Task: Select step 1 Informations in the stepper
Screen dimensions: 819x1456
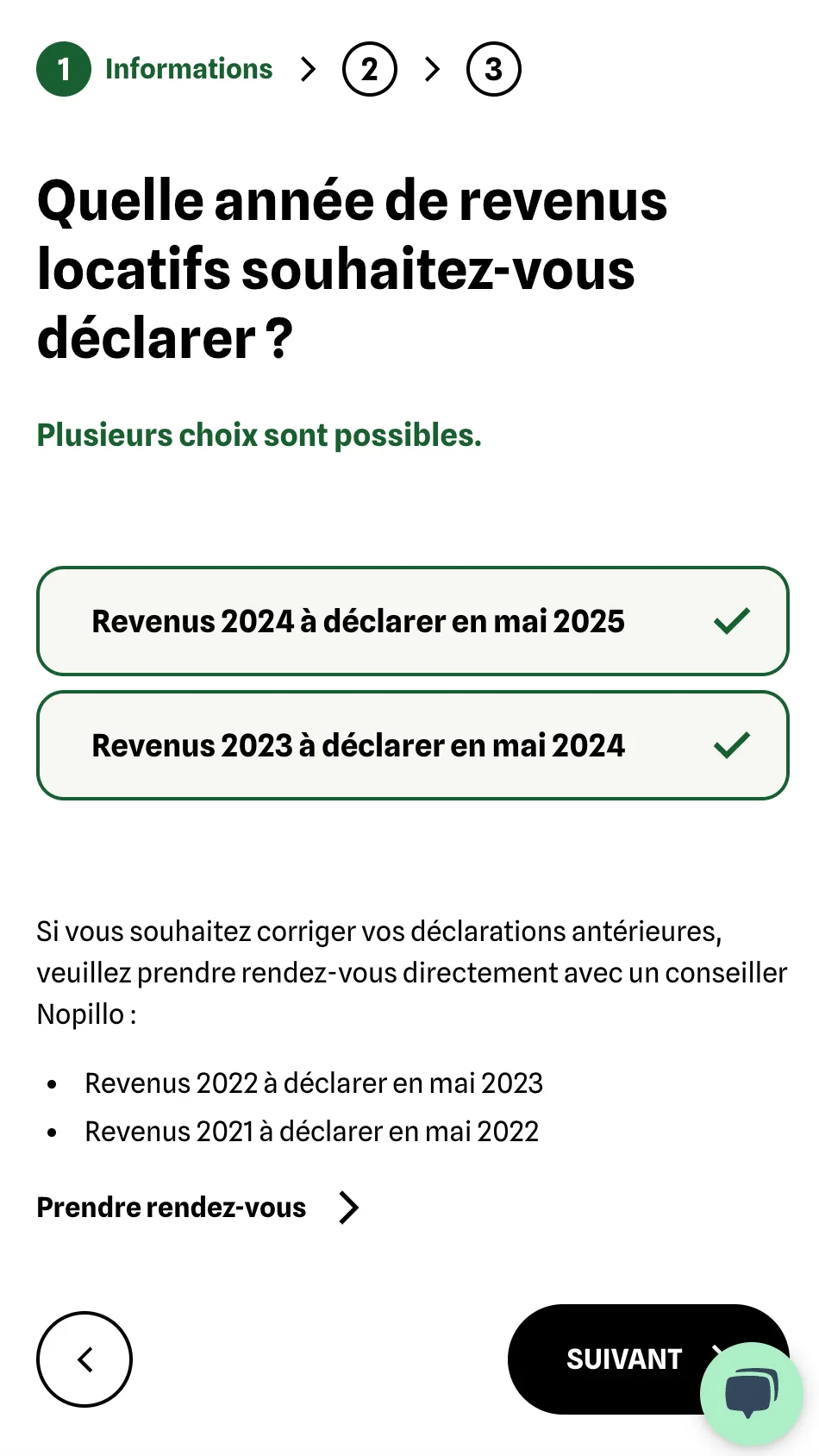Action: pyautogui.click(x=155, y=69)
